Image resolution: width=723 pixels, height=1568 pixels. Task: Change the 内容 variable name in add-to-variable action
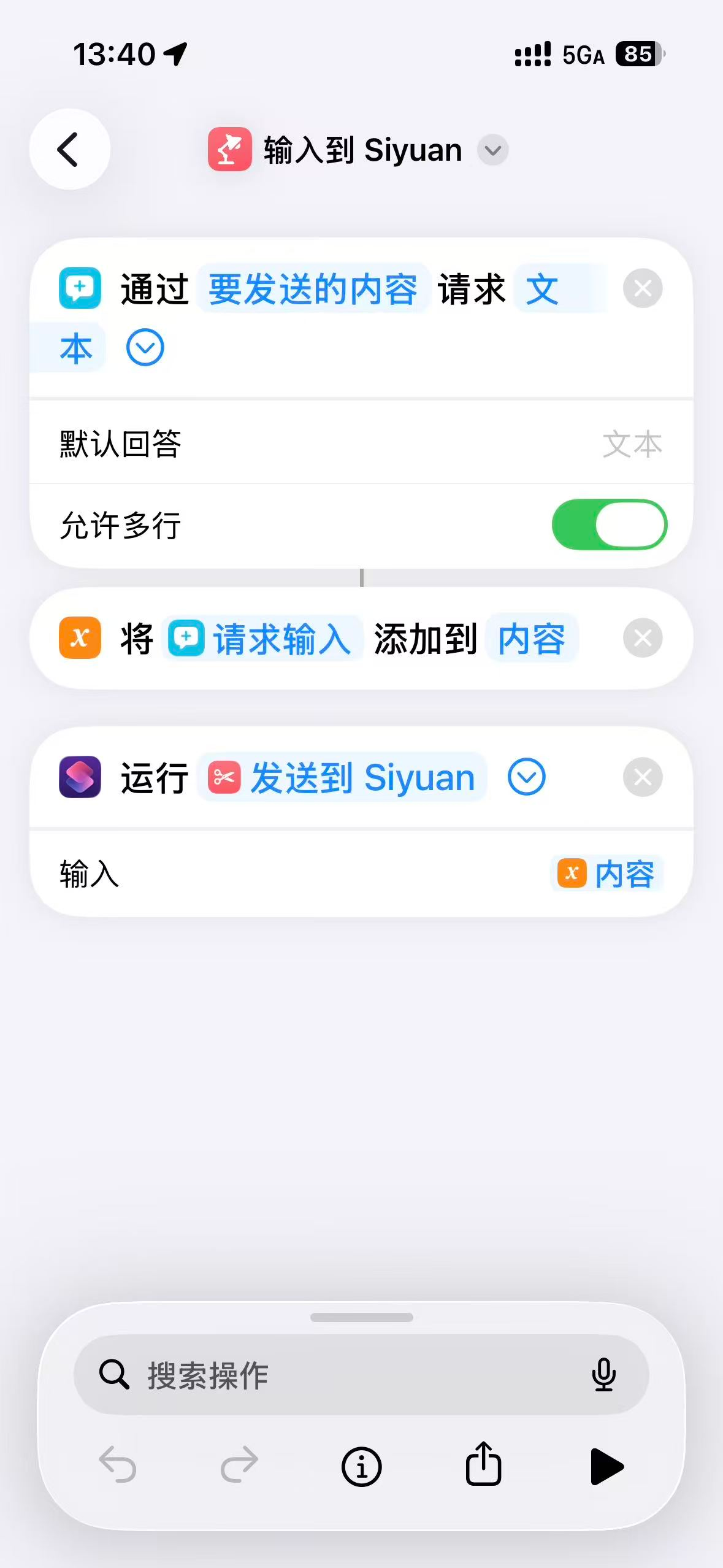[x=531, y=639]
